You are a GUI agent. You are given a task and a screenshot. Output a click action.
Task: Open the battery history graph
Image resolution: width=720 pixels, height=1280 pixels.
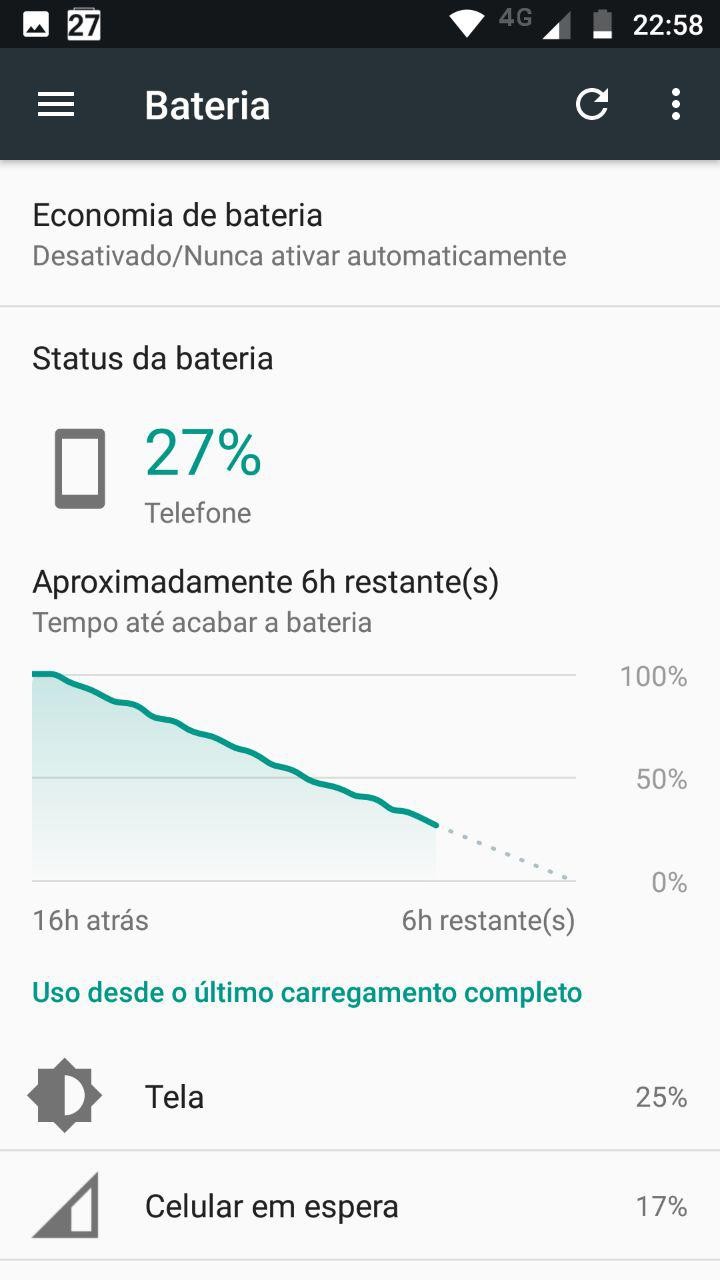(304, 777)
